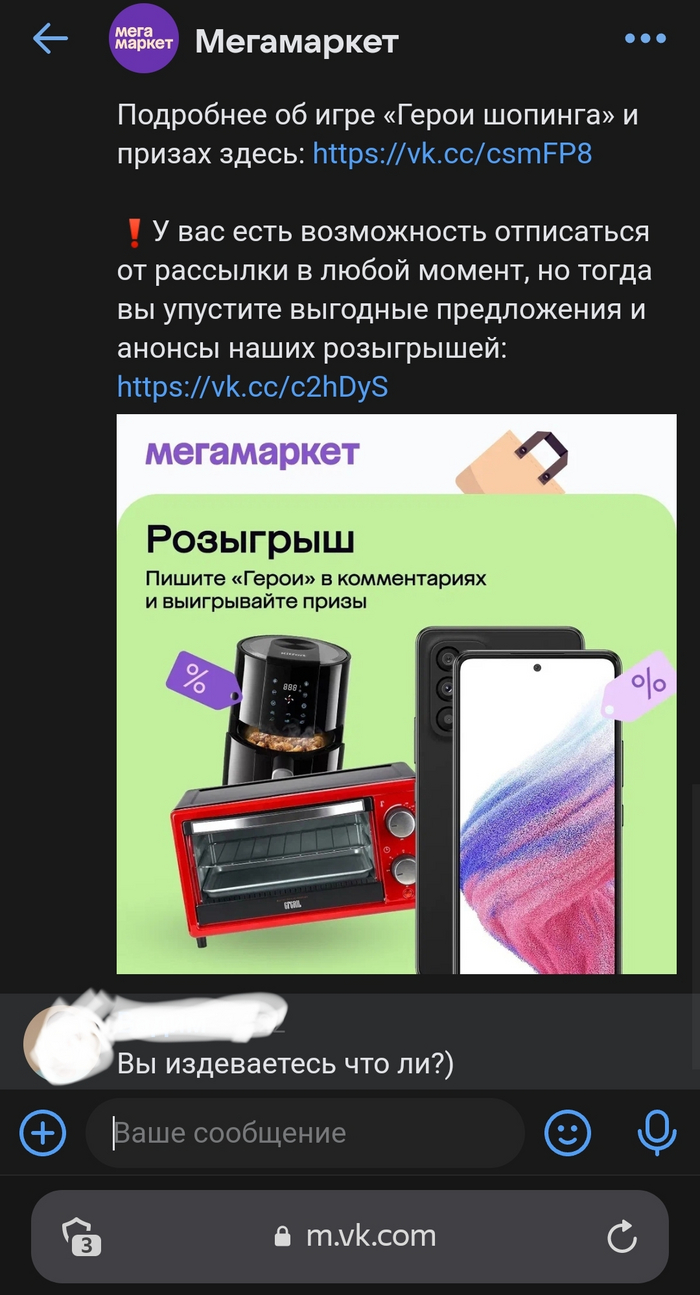Reload the page
This screenshot has width=700, height=1295.
click(622, 1237)
